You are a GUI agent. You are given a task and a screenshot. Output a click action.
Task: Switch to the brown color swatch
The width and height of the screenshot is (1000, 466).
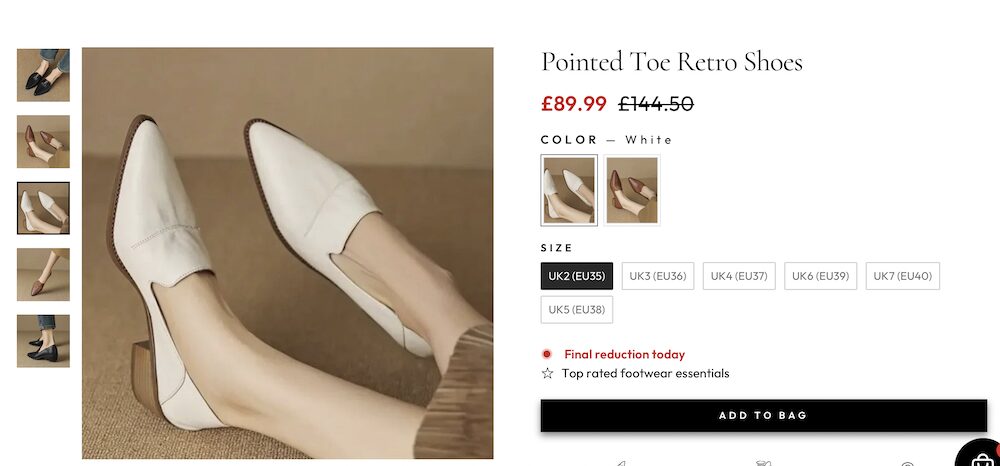point(632,190)
